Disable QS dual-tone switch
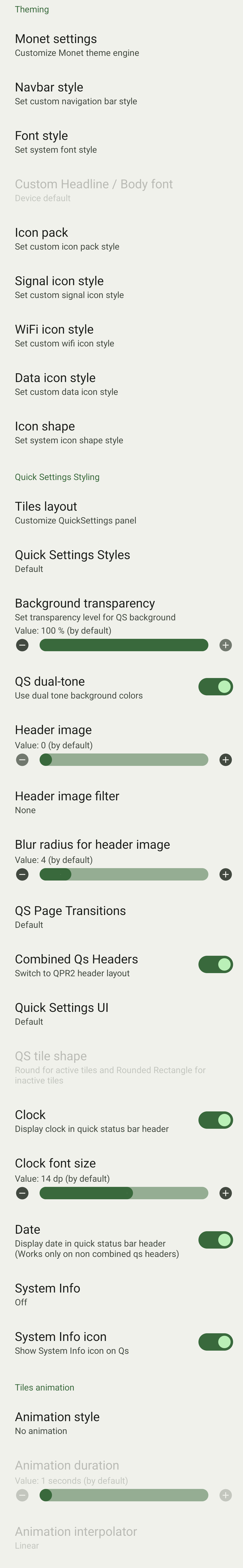This screenshot has height=1568, width=243. [216, 687]
